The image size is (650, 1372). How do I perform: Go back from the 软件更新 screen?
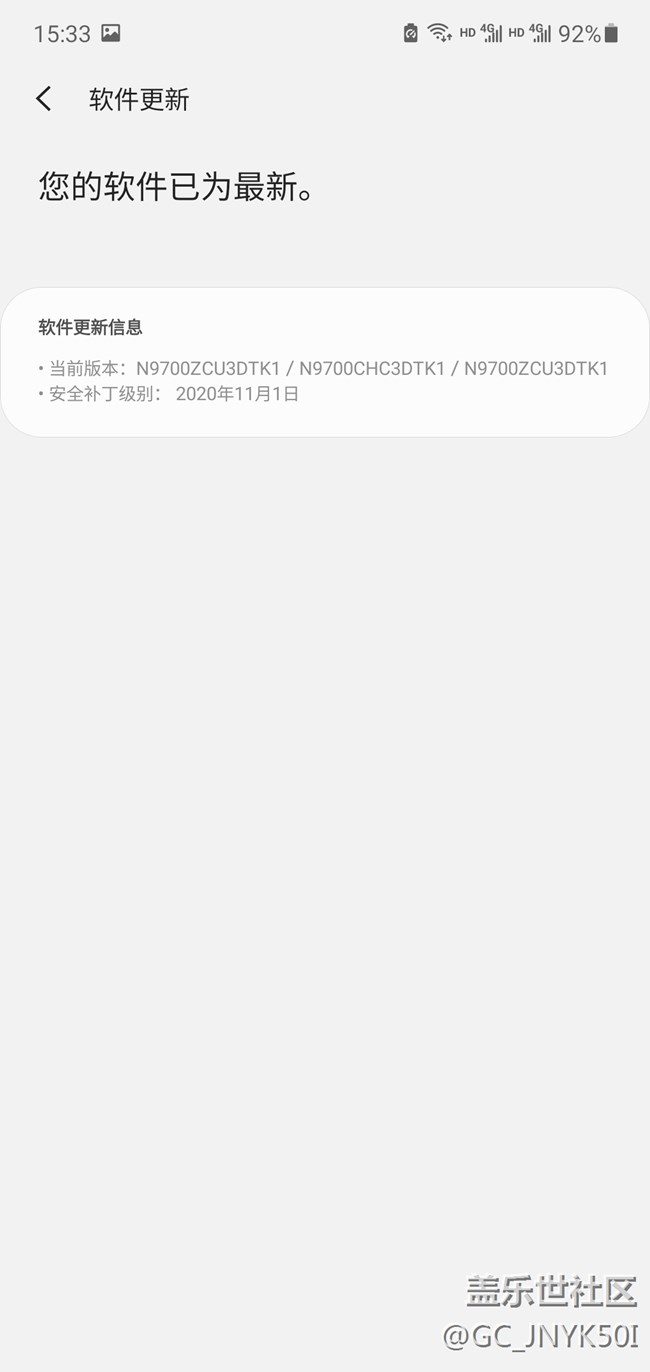pyautogui.click(x=44, y=98)
